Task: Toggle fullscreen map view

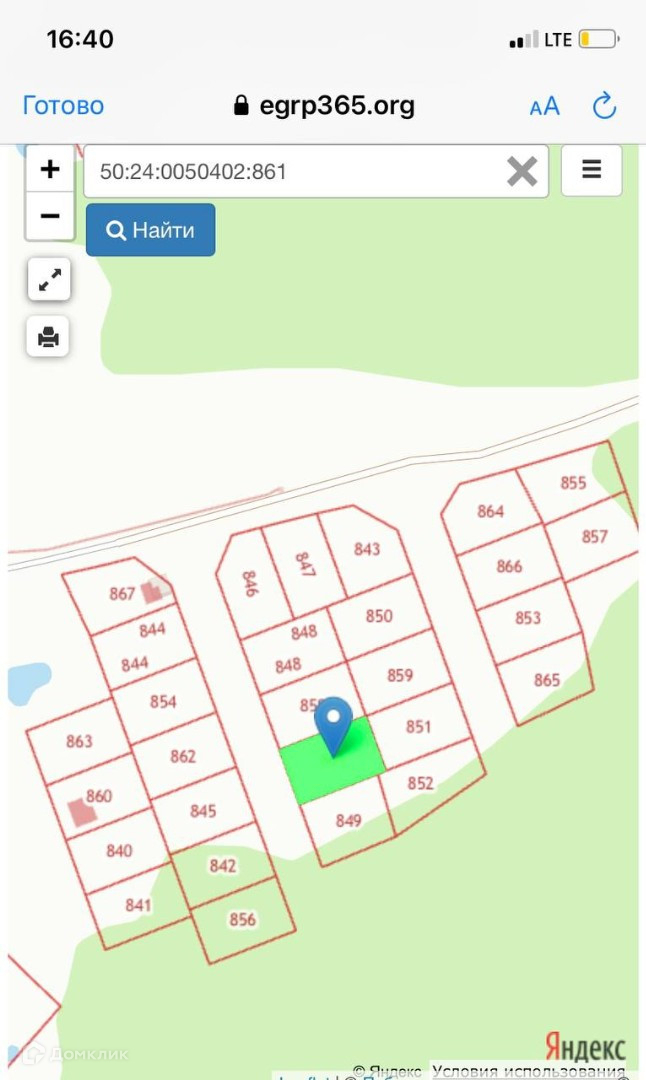Action: tap(49, 281)
